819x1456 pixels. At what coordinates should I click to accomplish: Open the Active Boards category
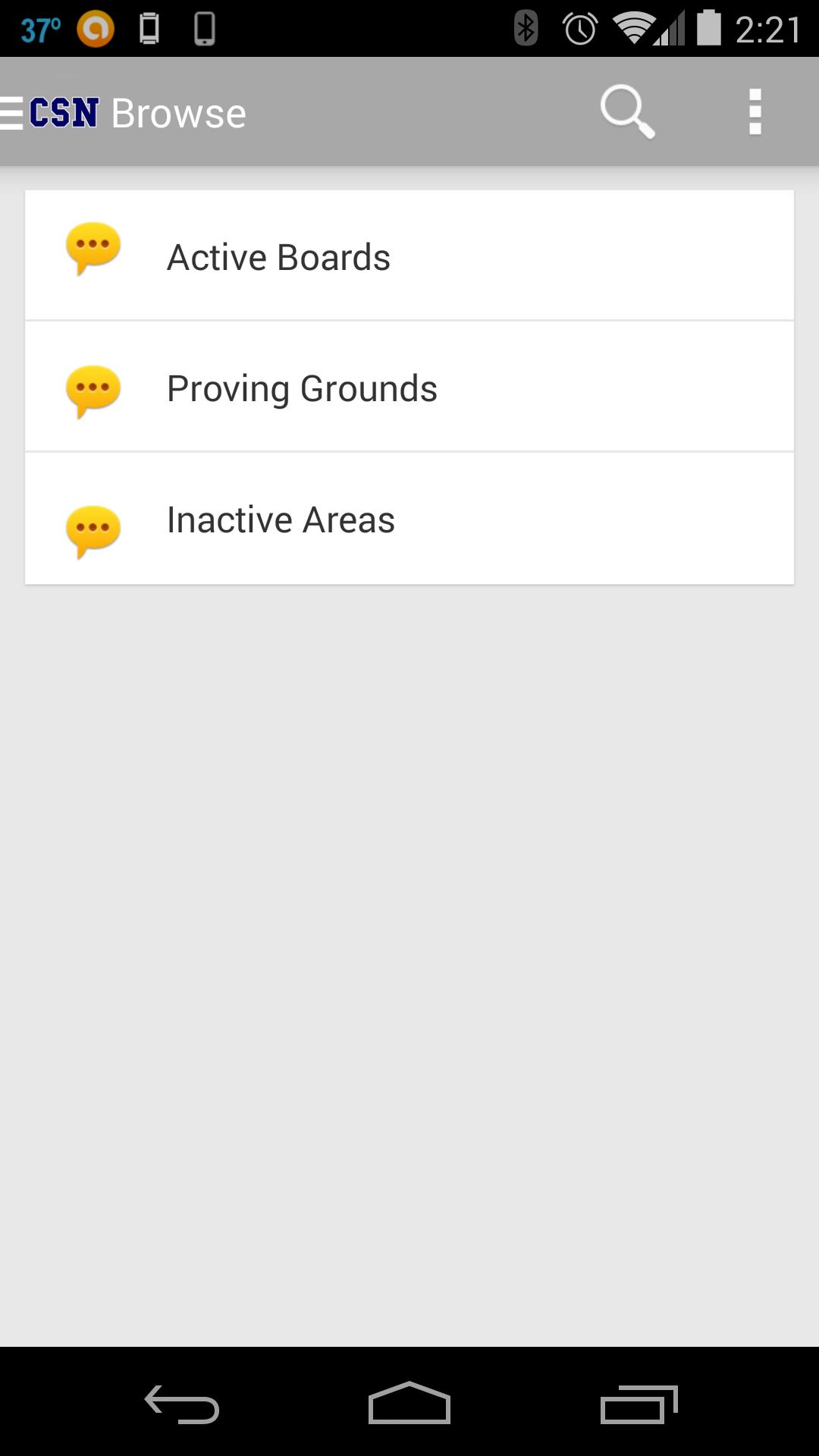click(x=409, y=256)
